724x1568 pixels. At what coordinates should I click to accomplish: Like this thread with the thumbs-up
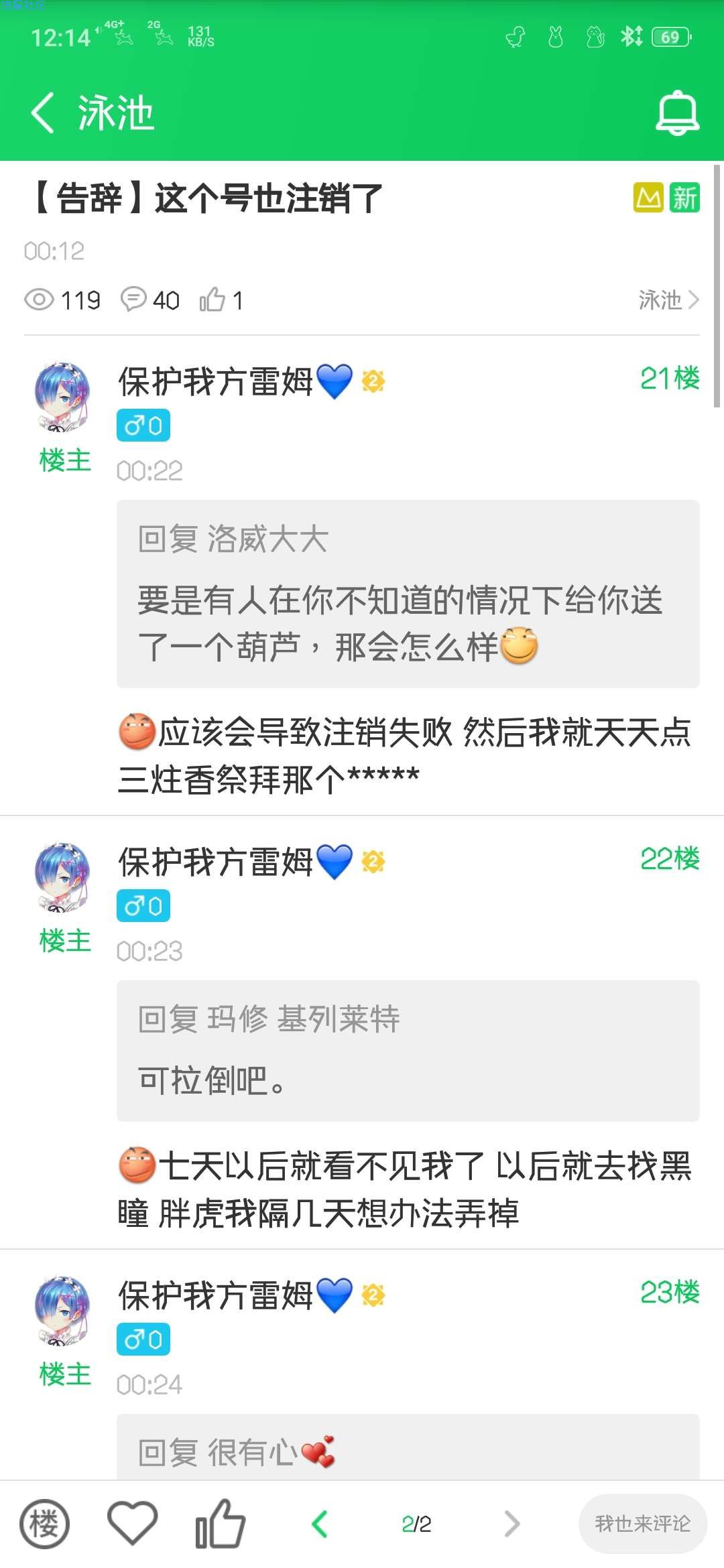coord(220,1524)
